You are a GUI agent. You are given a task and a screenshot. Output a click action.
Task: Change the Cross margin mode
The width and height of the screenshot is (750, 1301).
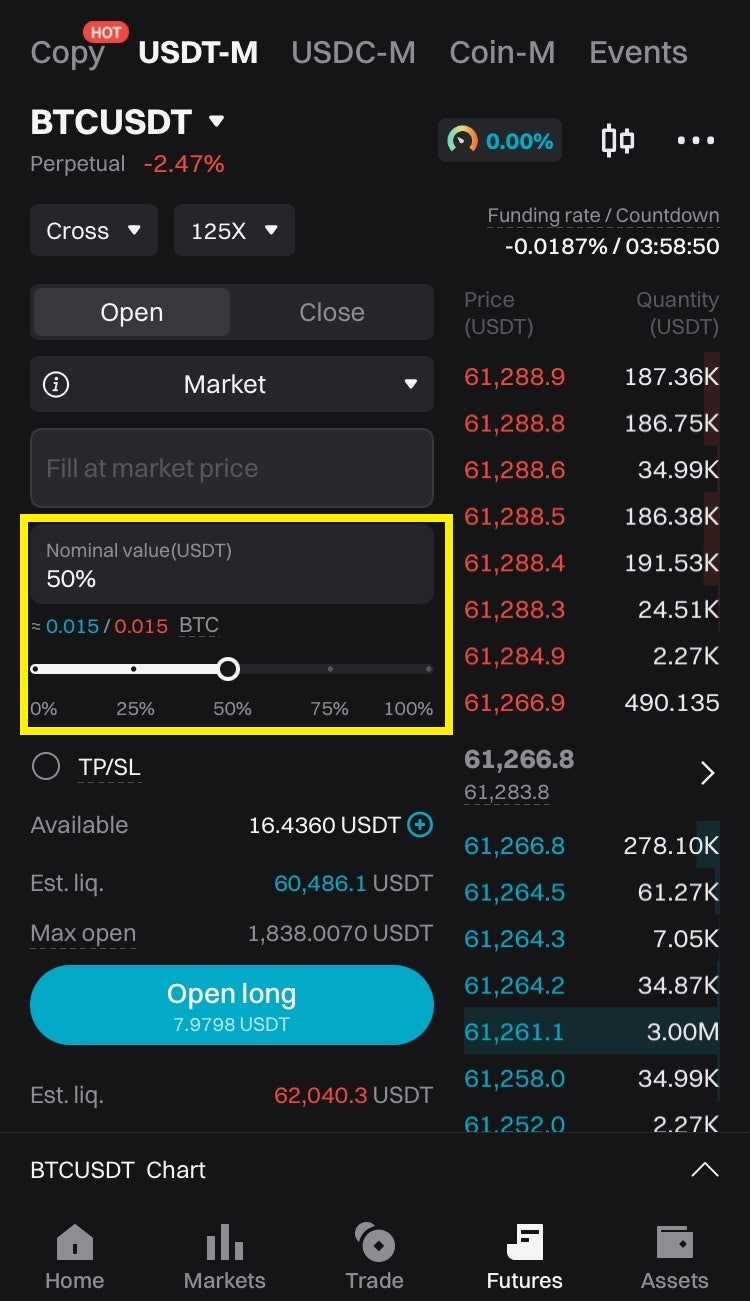pyautogui.click(x=94, y=230)
